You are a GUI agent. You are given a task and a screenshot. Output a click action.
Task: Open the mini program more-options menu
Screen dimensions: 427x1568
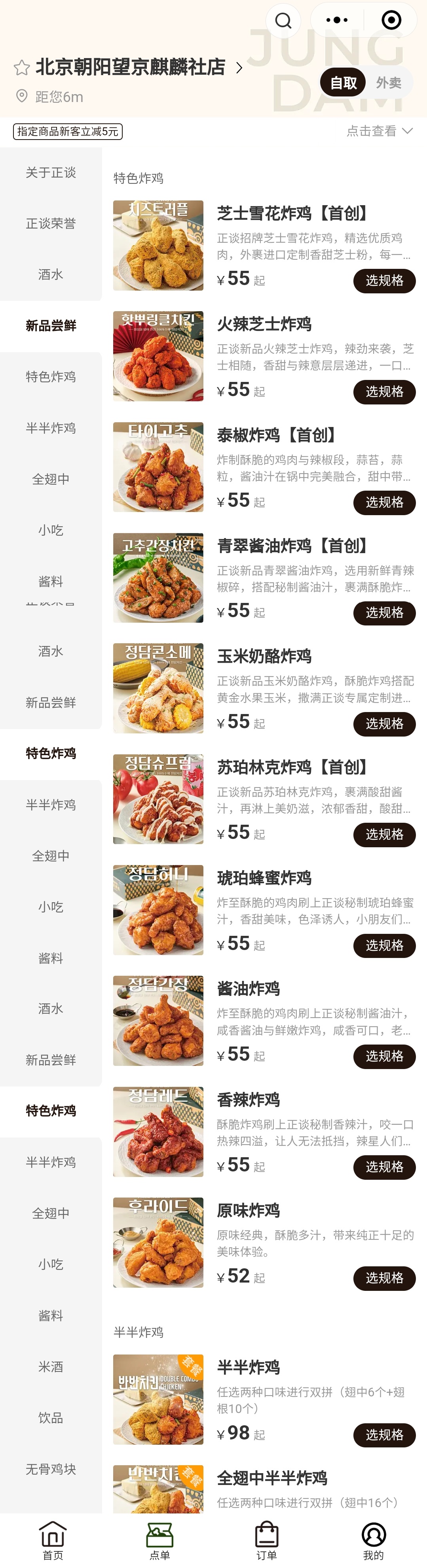[x=337, y=20]
